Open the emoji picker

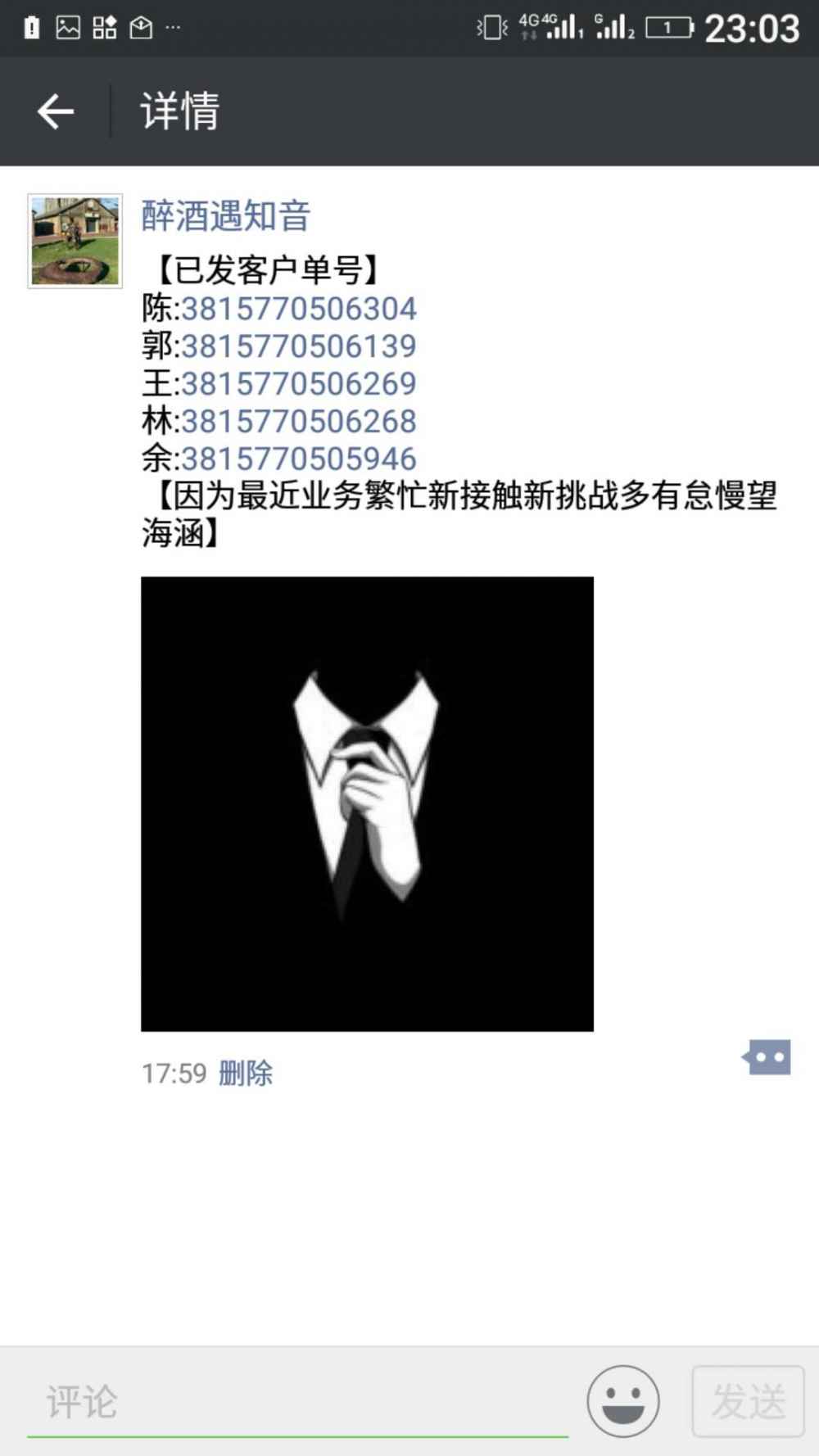(x=622, y=1401)
